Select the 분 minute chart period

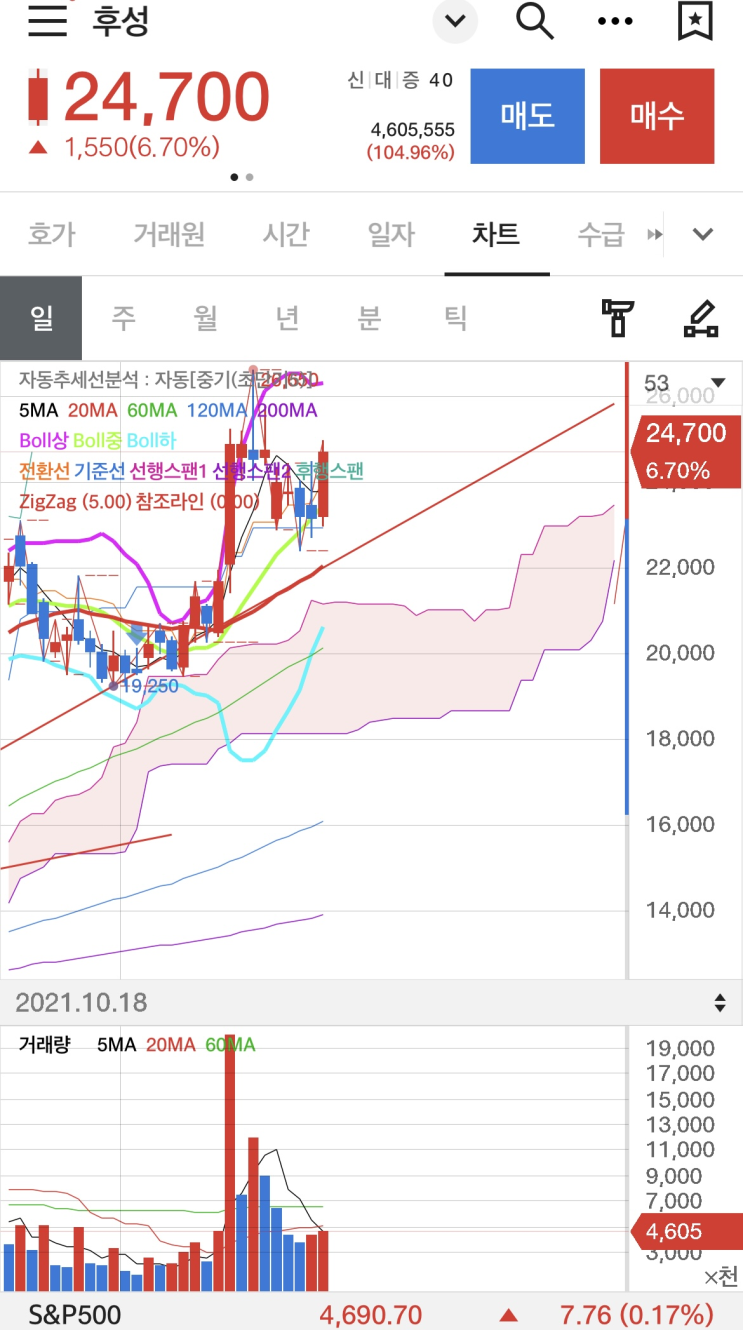[369, 318]
